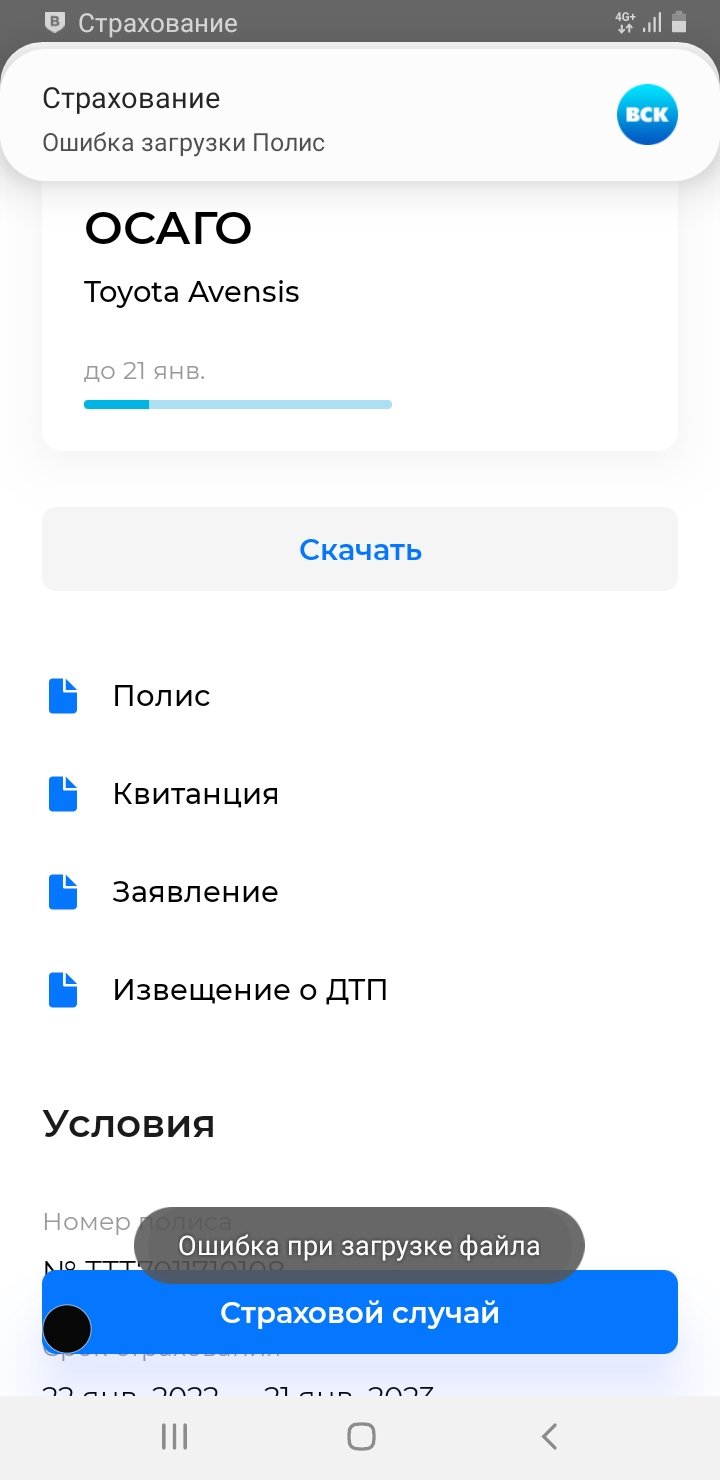The image size is (720, 1480).
Task: Tap the Скачать button
Action: [x=360, y=549]
